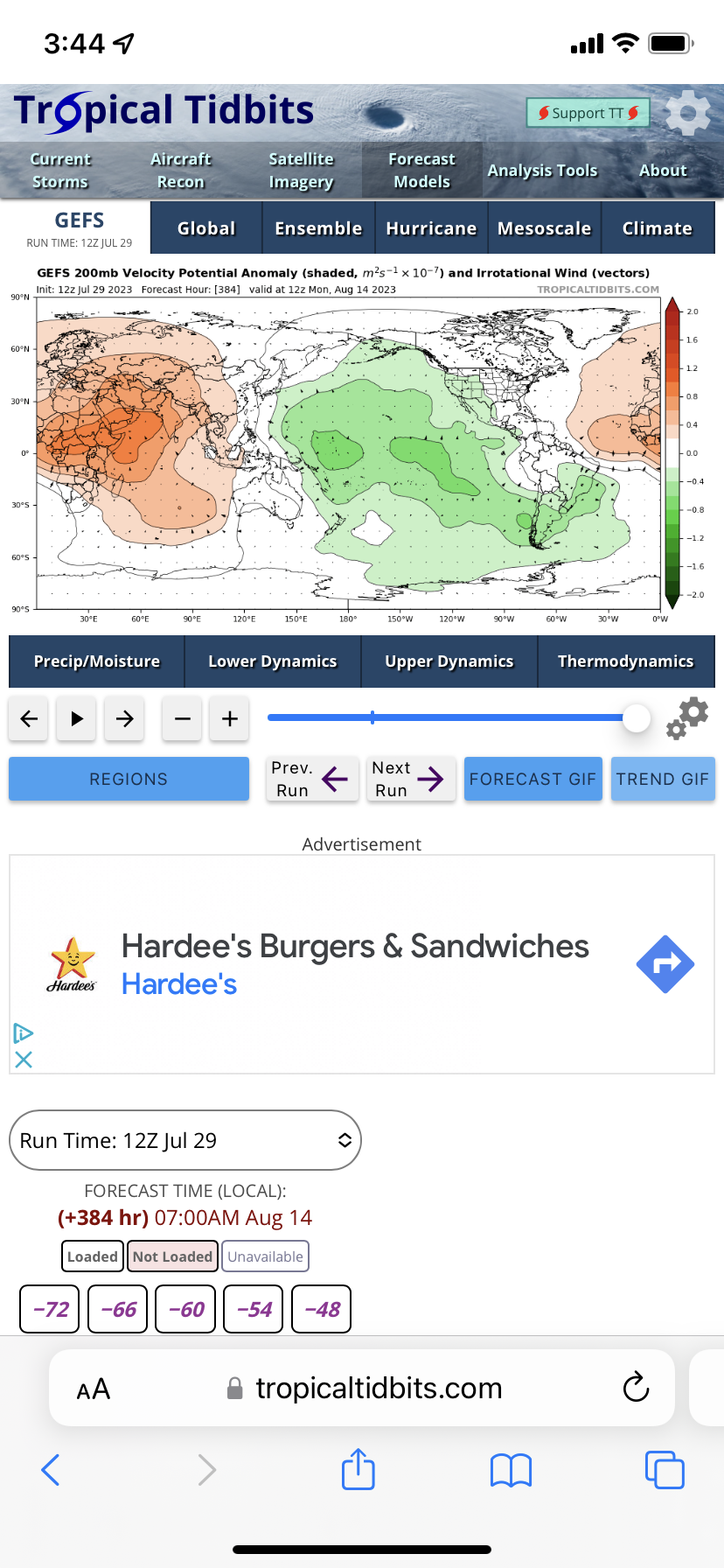Image resolution: width=724 pixels, height=1568 pixels.
Task: Generate the FORECAST GIF
Action: tap(533, 779)
